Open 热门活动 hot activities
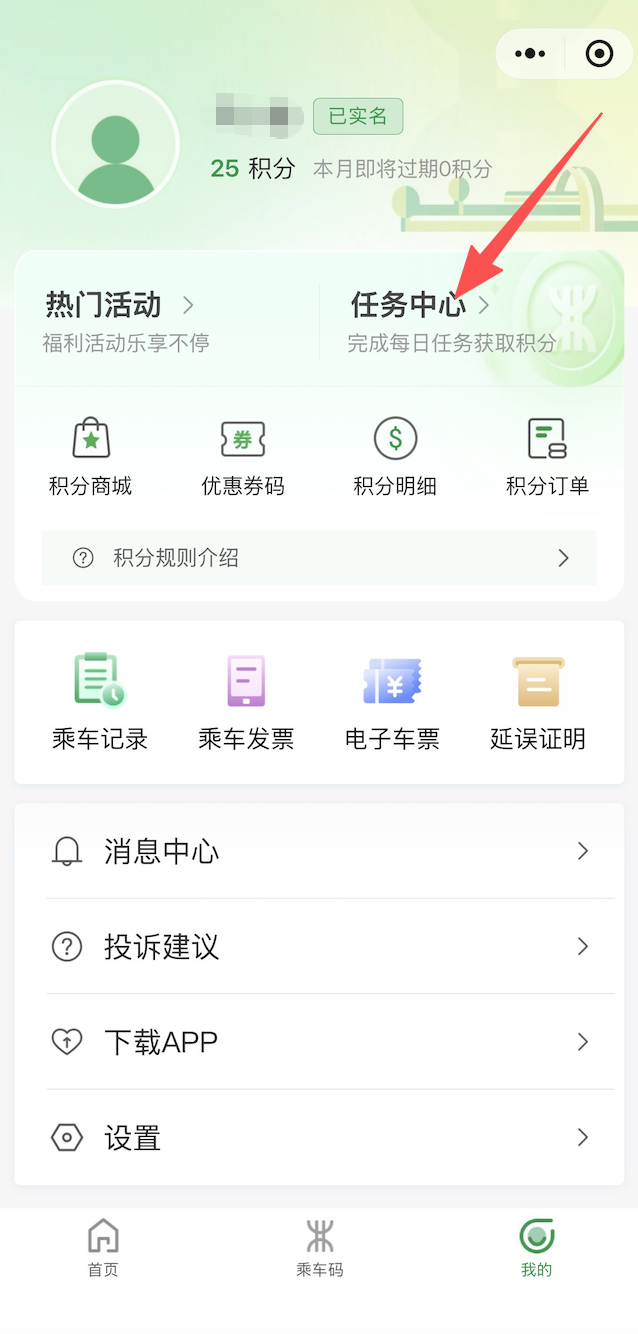The height and width of the screenshot is (1334, 638). pos(120,305)
